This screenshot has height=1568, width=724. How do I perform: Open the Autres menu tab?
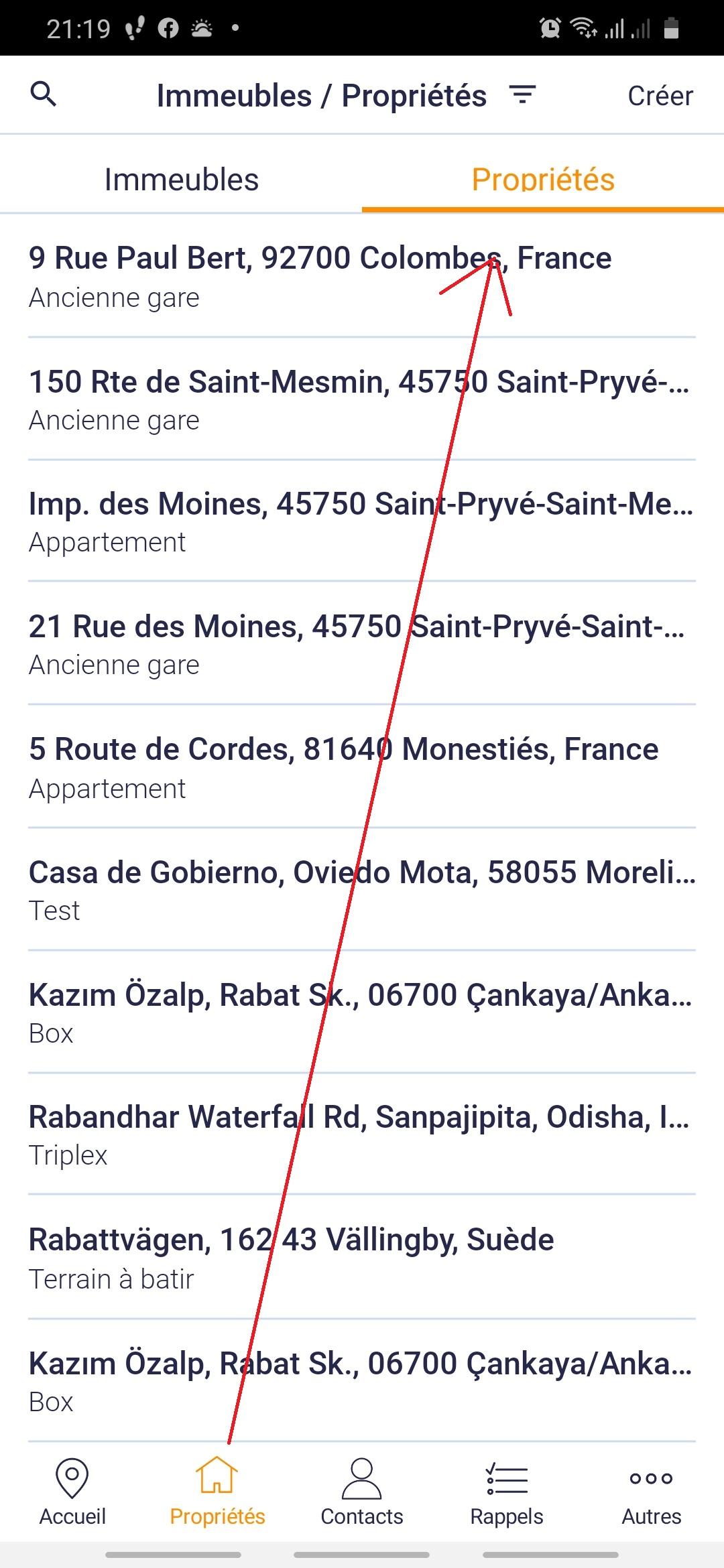pyautogui.click(x=652, y=1492)
